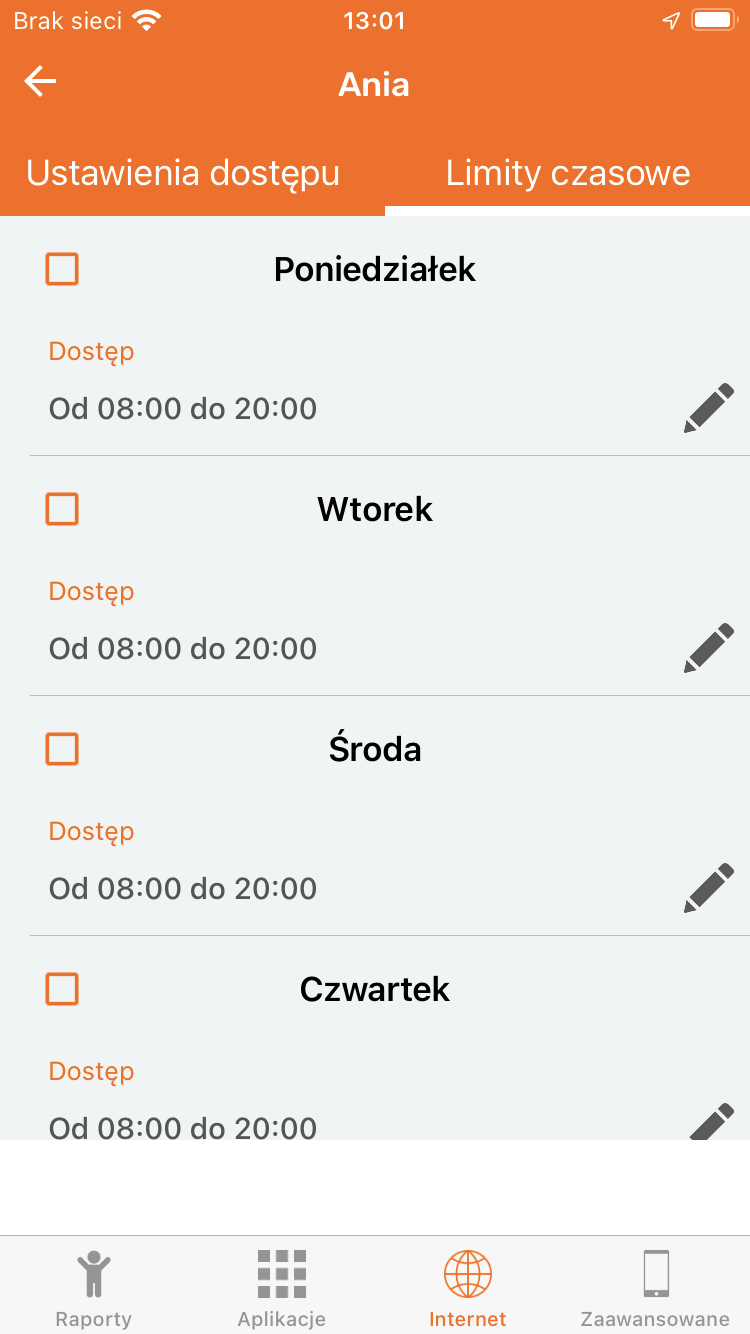Screen dimensions: 750x1334
Task: Open the Zaawansowane tab
Action: 656,1286
